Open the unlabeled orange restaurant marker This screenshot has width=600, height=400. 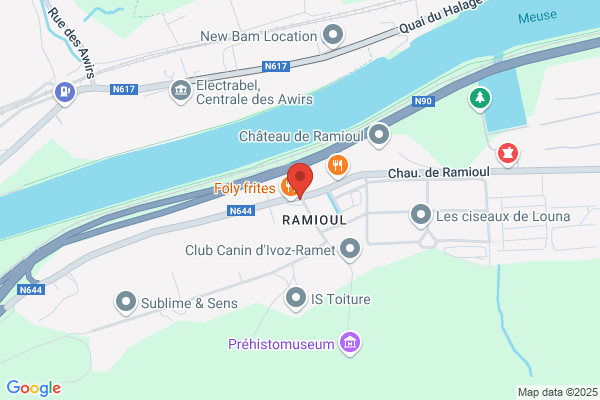(x=338, y=166)
